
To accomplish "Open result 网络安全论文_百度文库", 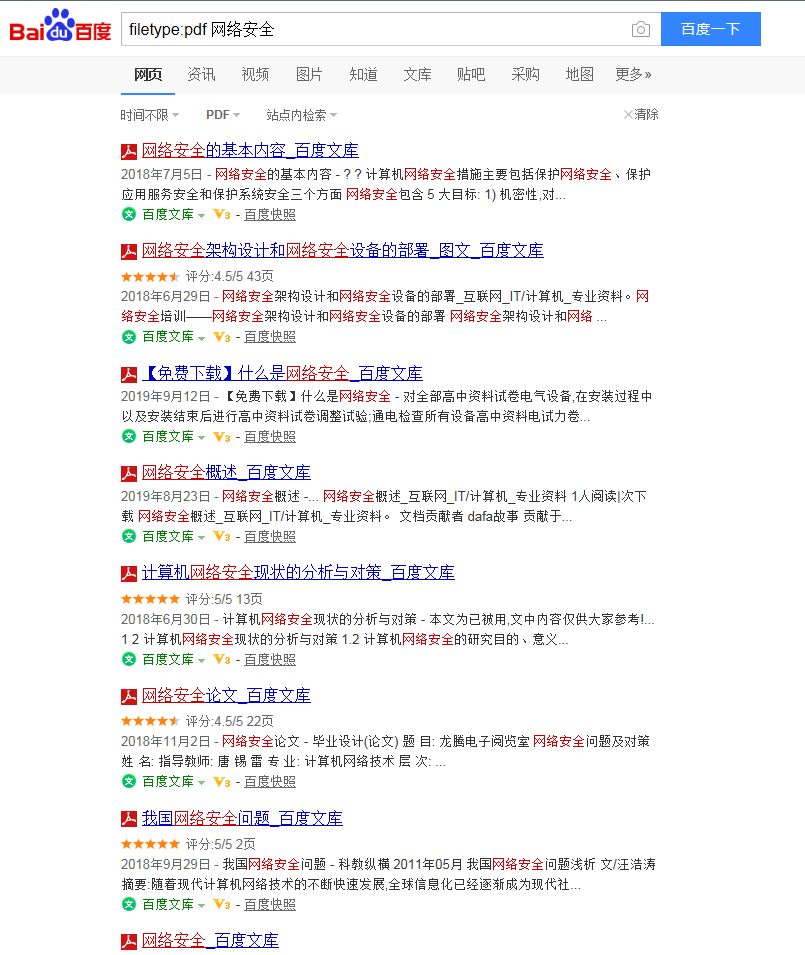I will click(226, 695).
